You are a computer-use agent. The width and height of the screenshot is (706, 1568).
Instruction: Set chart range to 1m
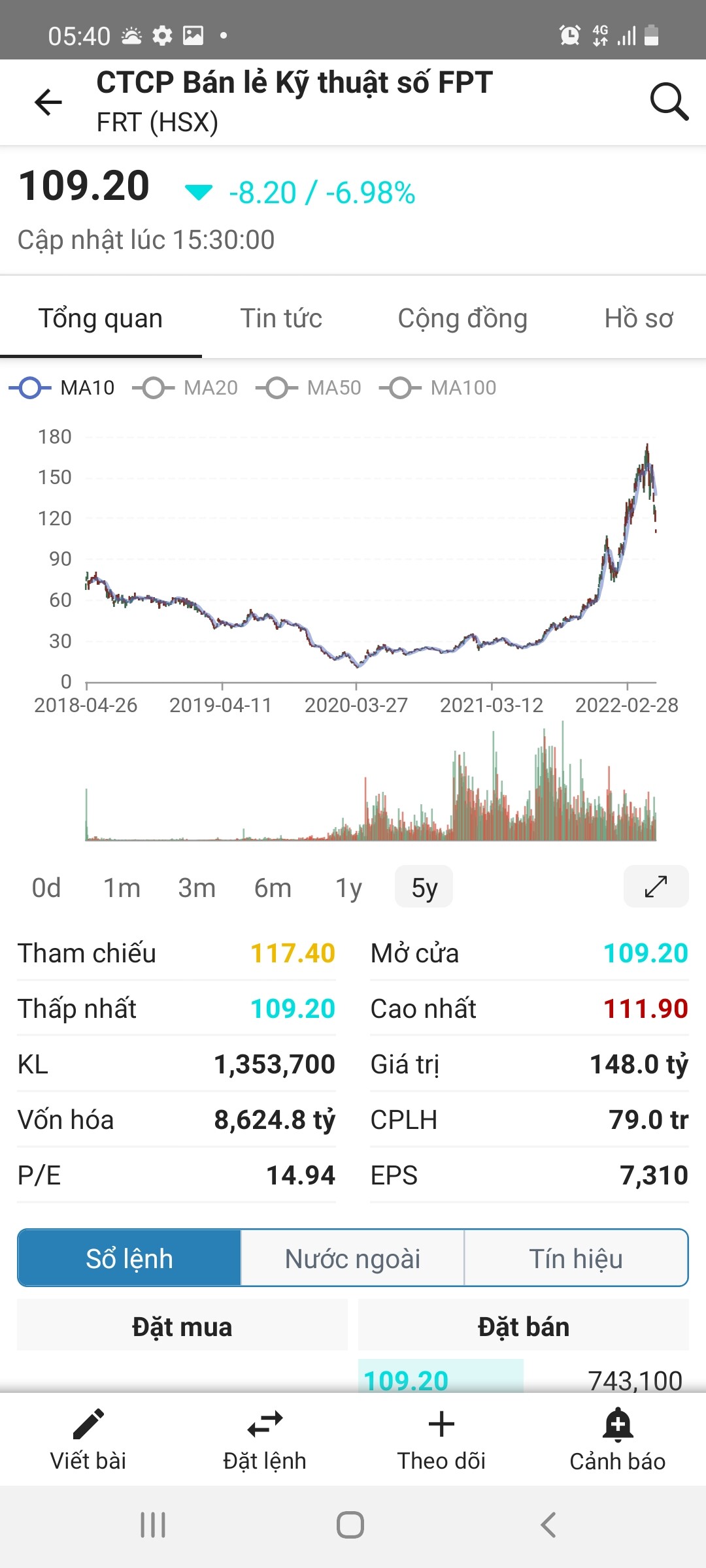[x=122, y=888]
